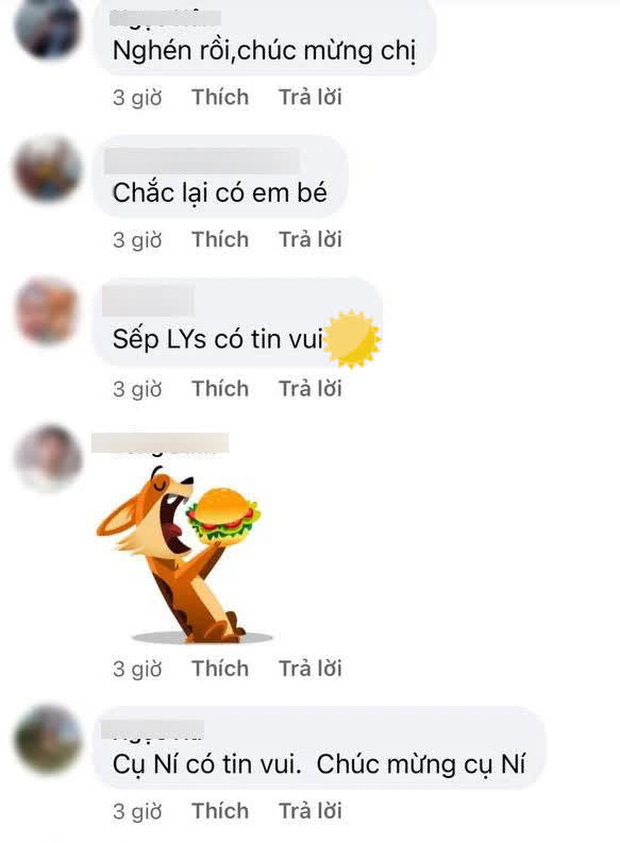
Task: Reply to the comment 'Sếp LYs có tin vui'
Action: [x=310, y=388]
